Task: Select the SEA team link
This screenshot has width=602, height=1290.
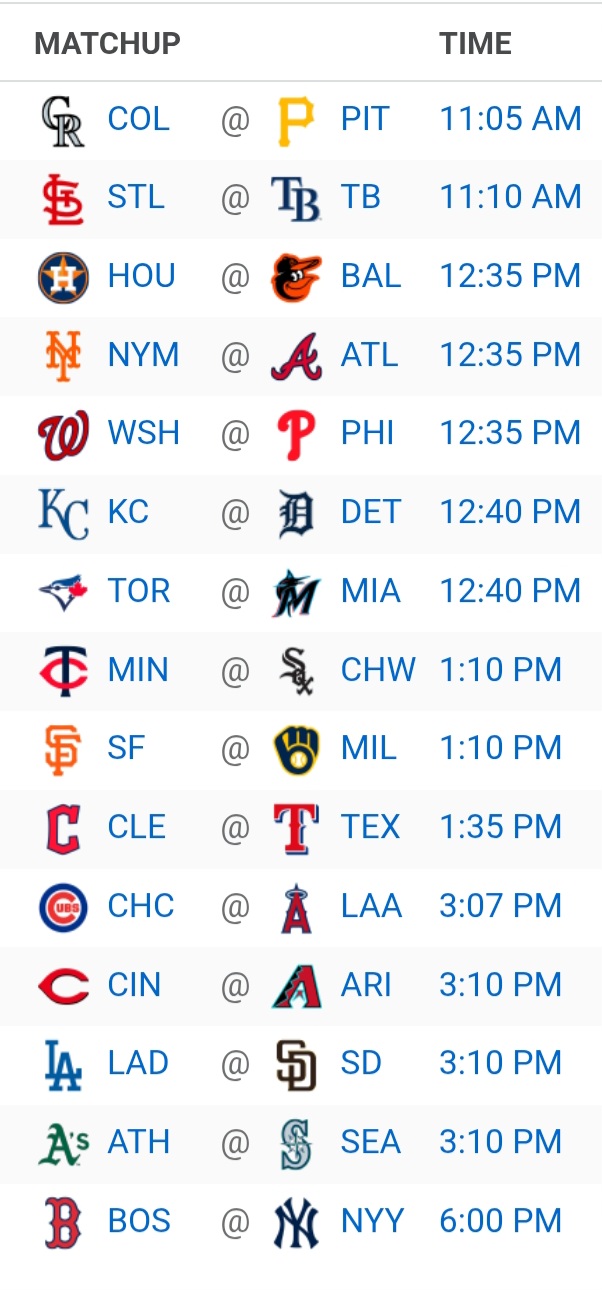Action: tap(370, 1142)
